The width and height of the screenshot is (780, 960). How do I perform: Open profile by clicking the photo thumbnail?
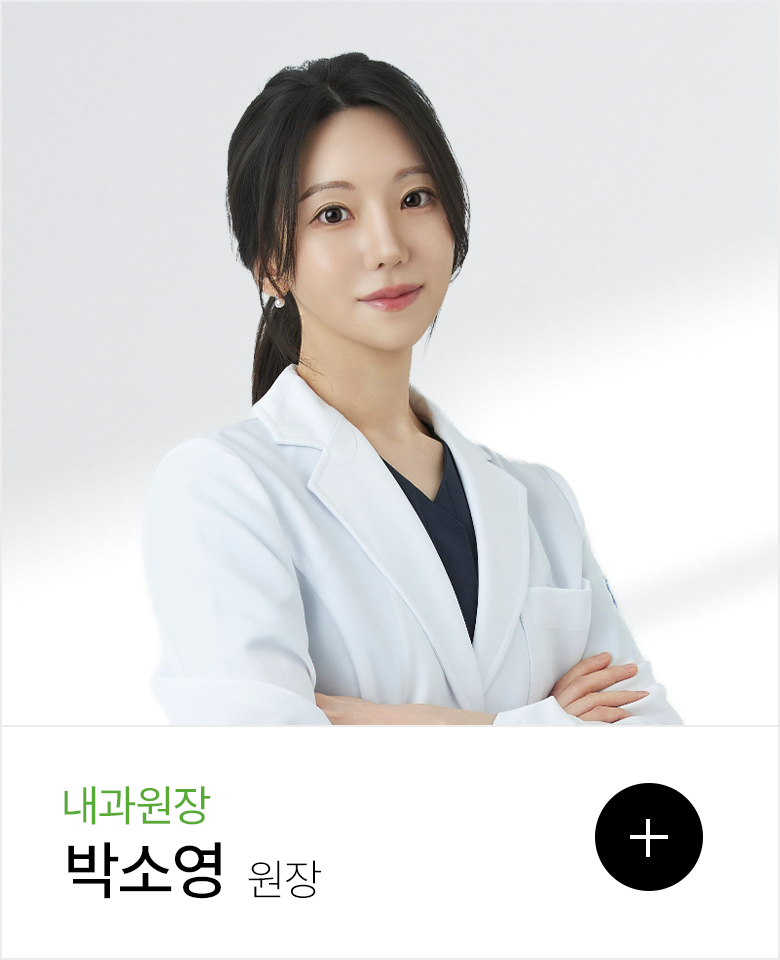390,360
